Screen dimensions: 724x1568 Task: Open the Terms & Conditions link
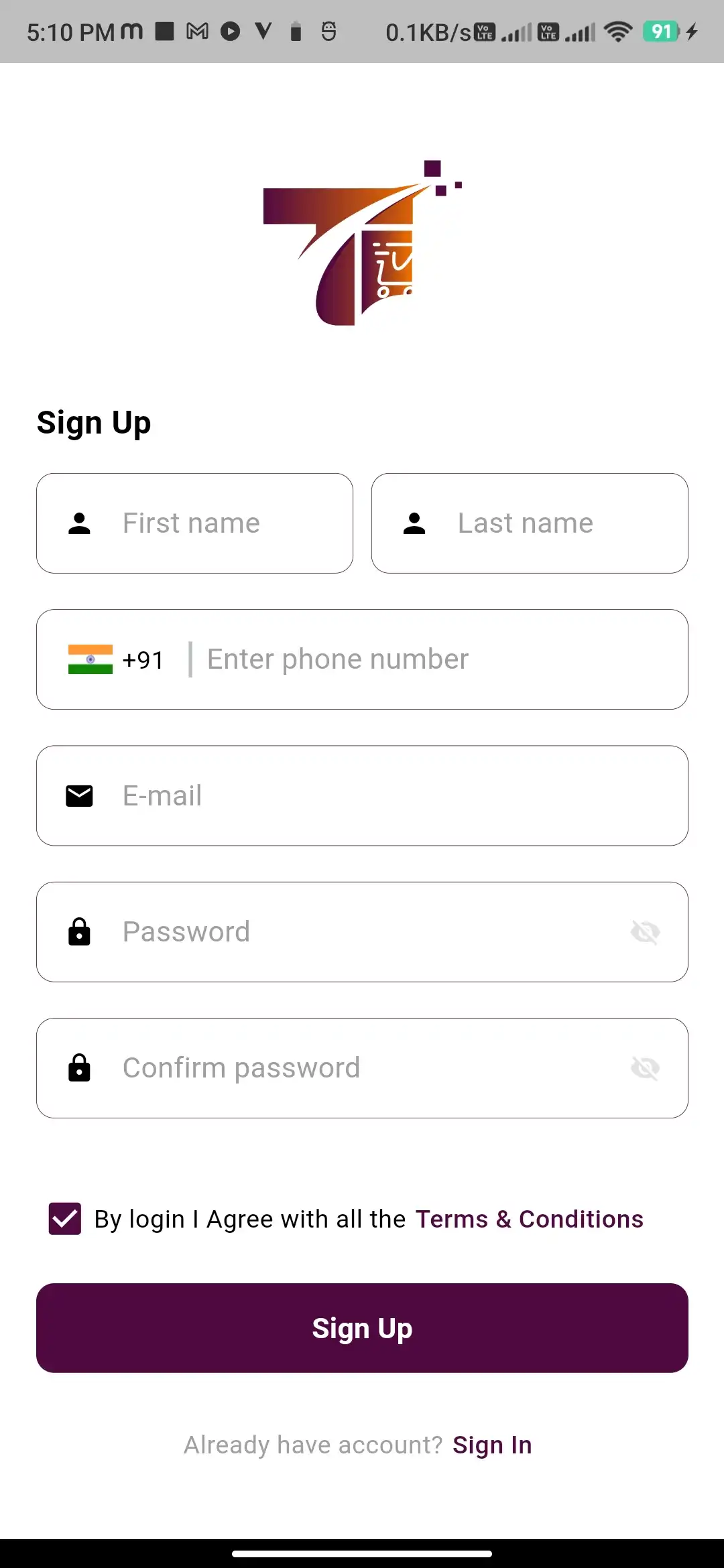click(x=529, y=1219)
